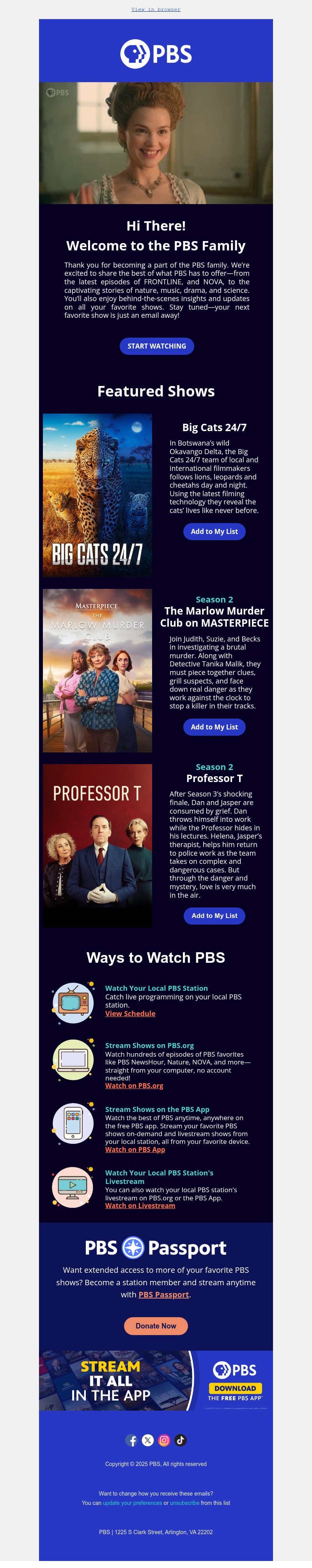This screenshot has height=1568, width=312.
Task: Open PBS TikTok icon
Action: [180, 1440]
